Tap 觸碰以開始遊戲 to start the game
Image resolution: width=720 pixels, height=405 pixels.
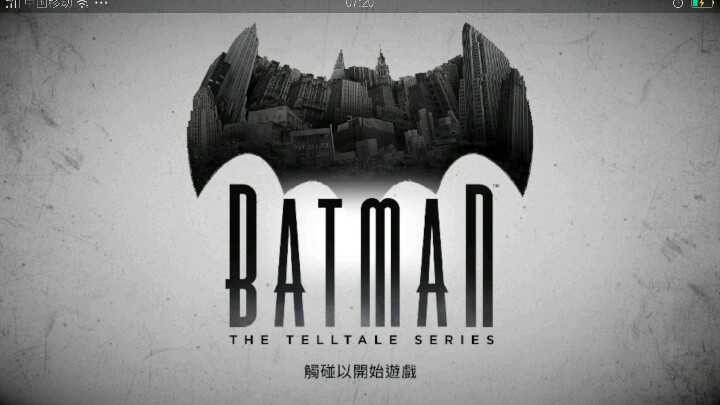pyautogui.click(x=359, y=372)
